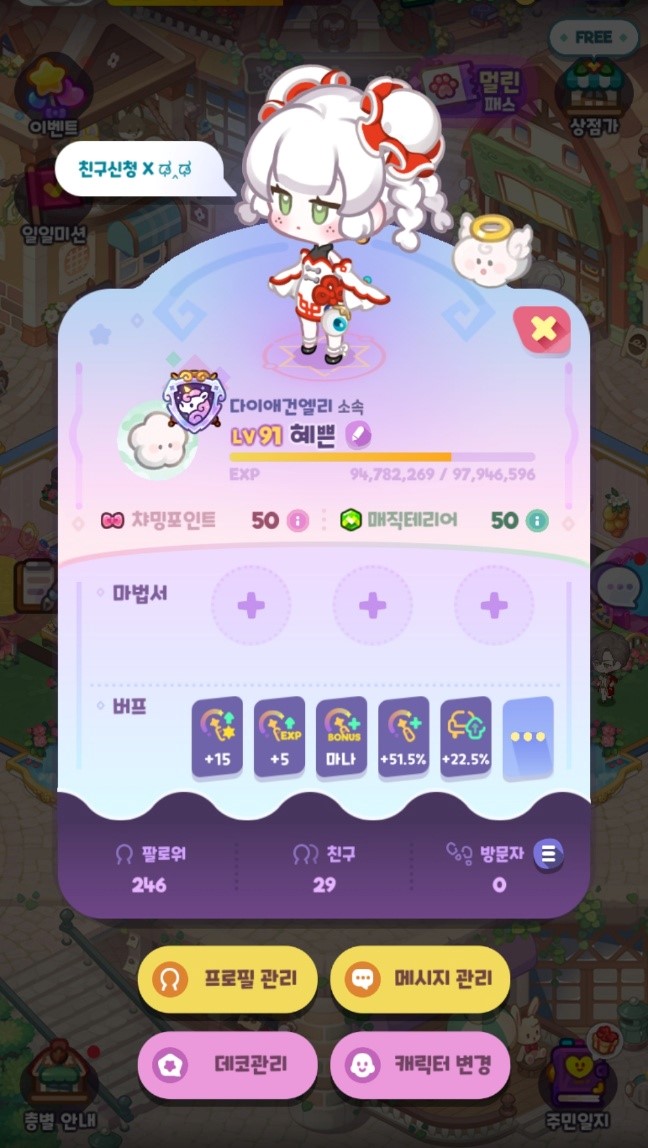This screenshot has height=1148, width=648.
Task: Add a spellbook in the middle 마법서 slot
Action: [x=372, y=605]
